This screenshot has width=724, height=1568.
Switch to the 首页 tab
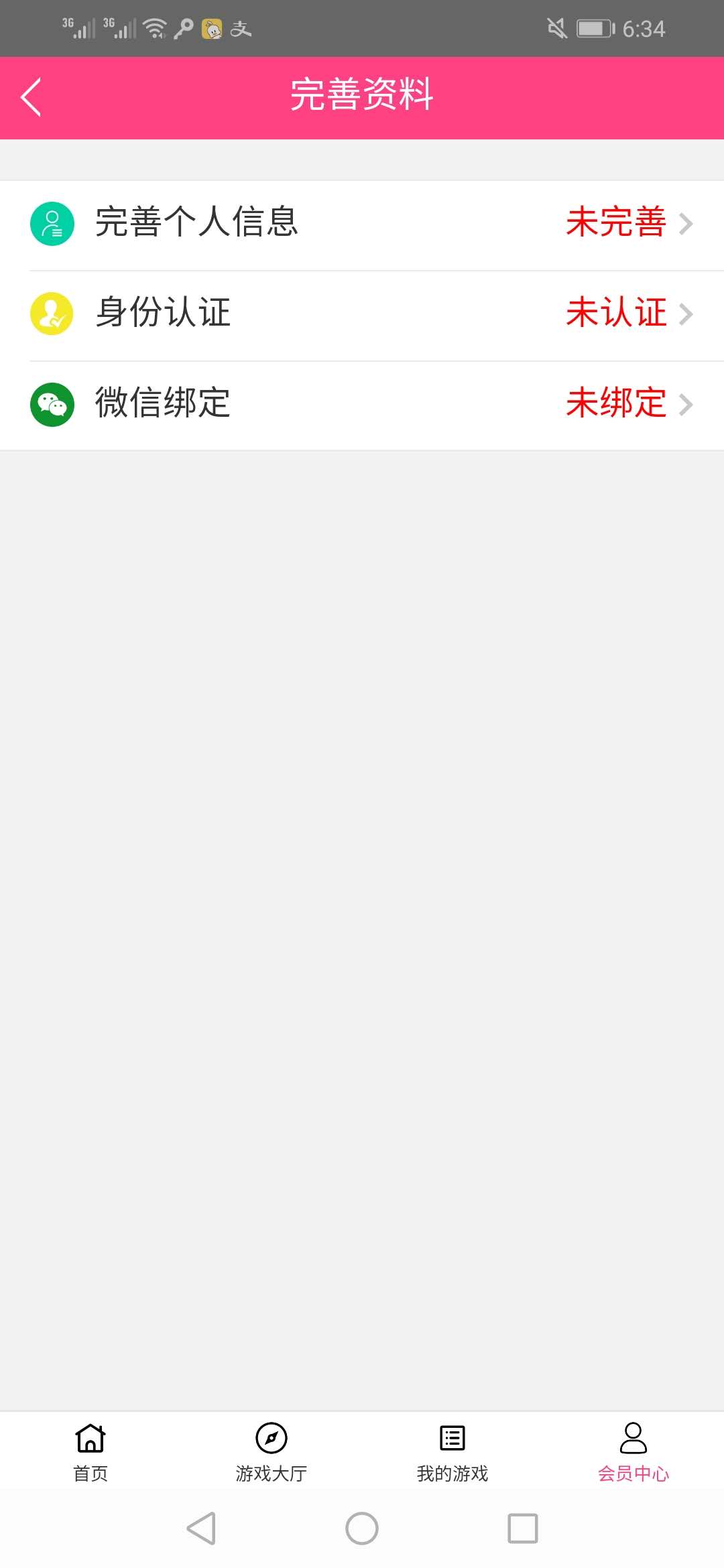[x=90, y=1452]
